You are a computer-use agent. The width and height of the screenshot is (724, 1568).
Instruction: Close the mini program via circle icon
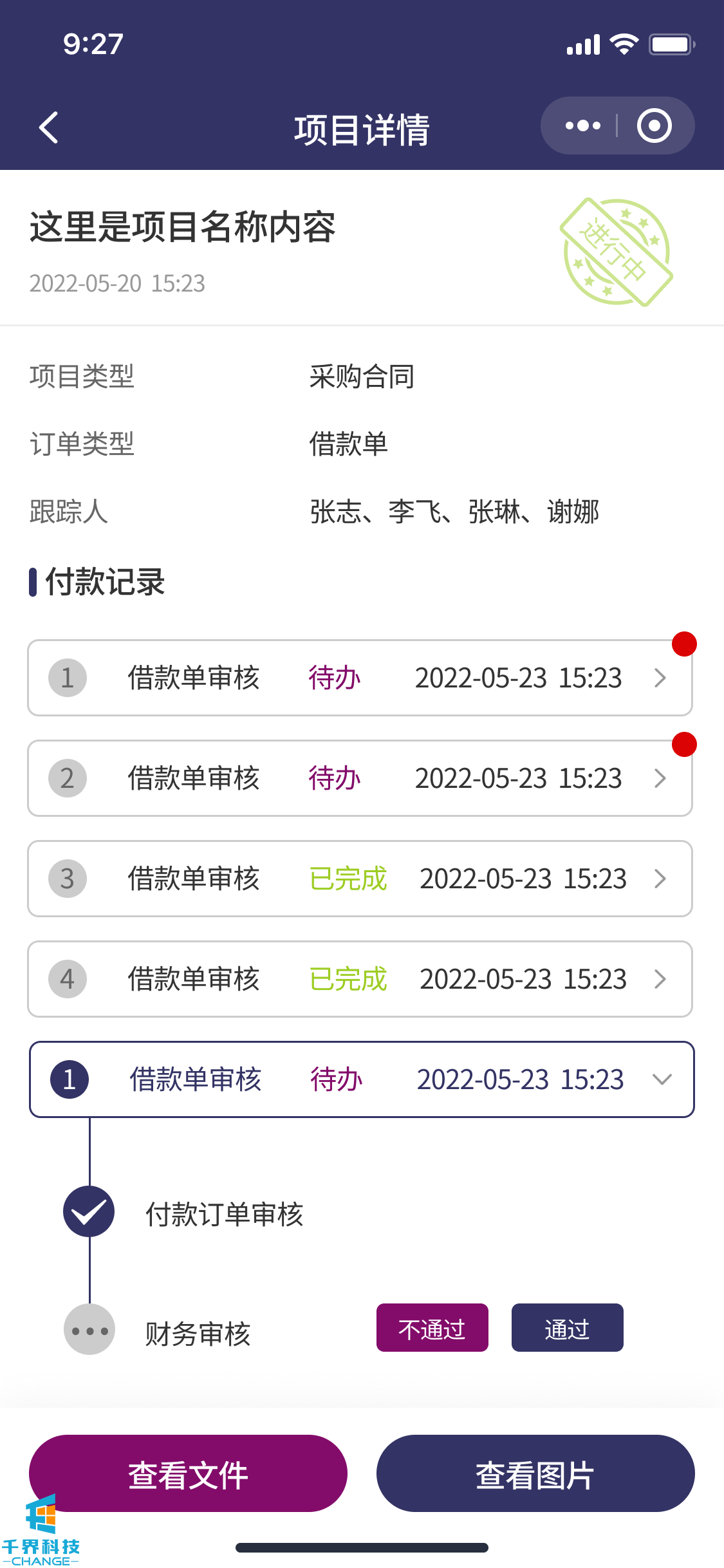pyautogui.click(x=654, y=126)
